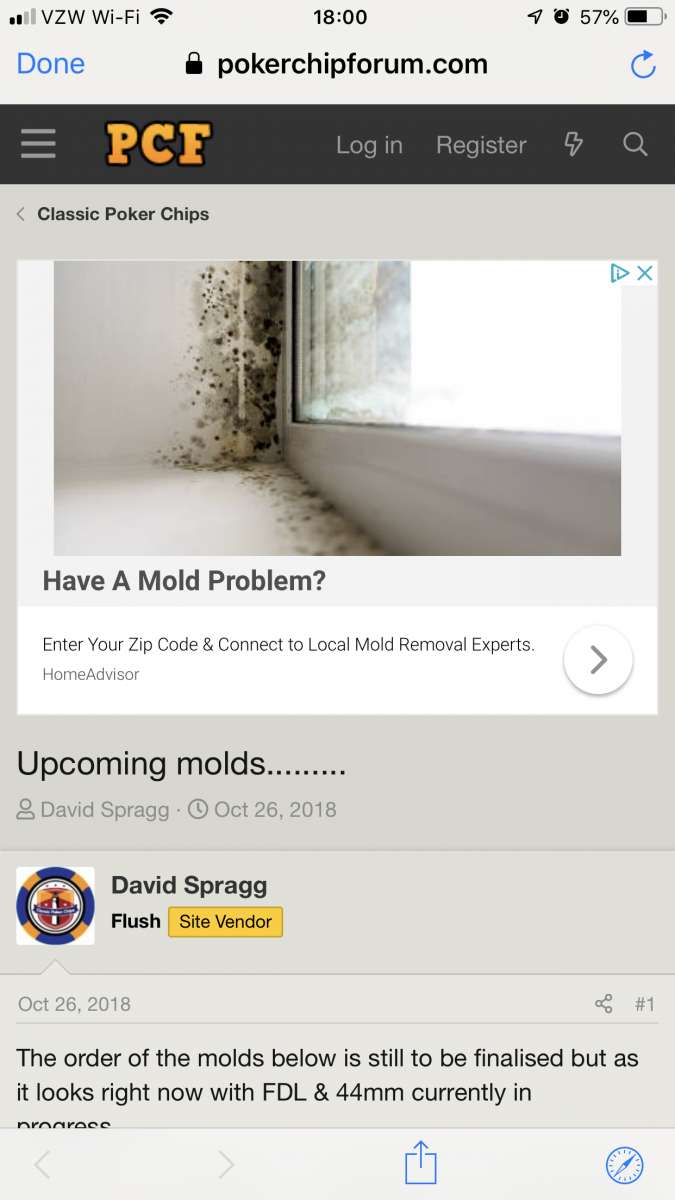Open the Register page
This screenshot has width=675, height=1200.
481,145
